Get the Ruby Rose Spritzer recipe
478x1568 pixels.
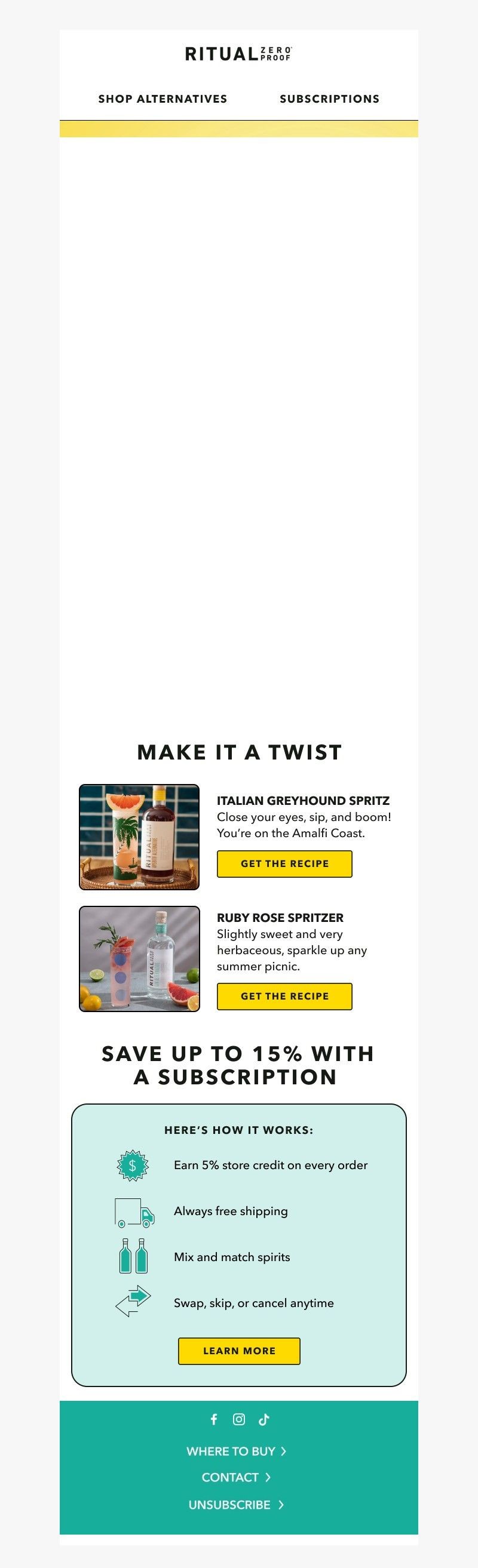(x=284, y=996)
